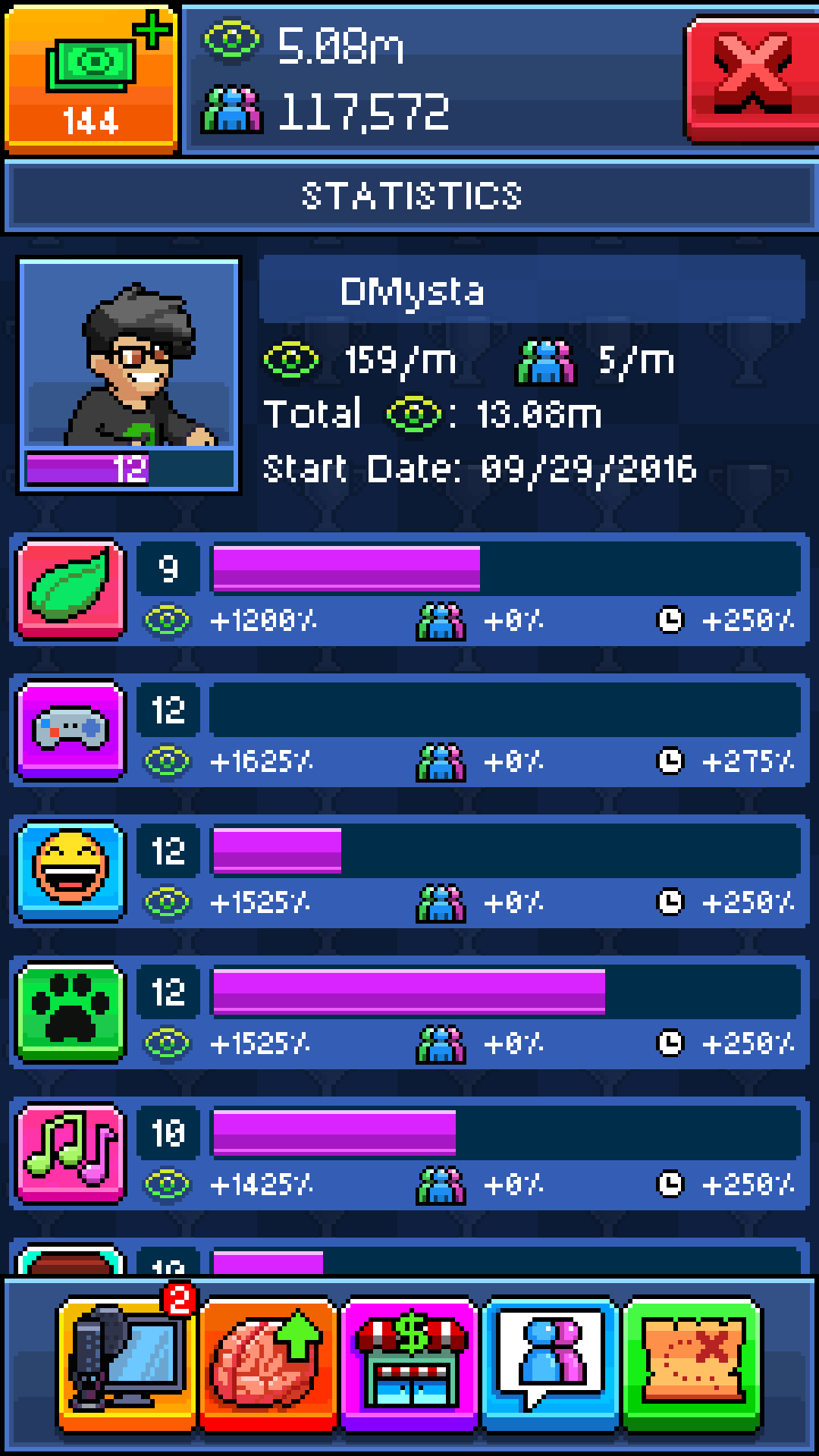Select the game controller category

[71, 730]
